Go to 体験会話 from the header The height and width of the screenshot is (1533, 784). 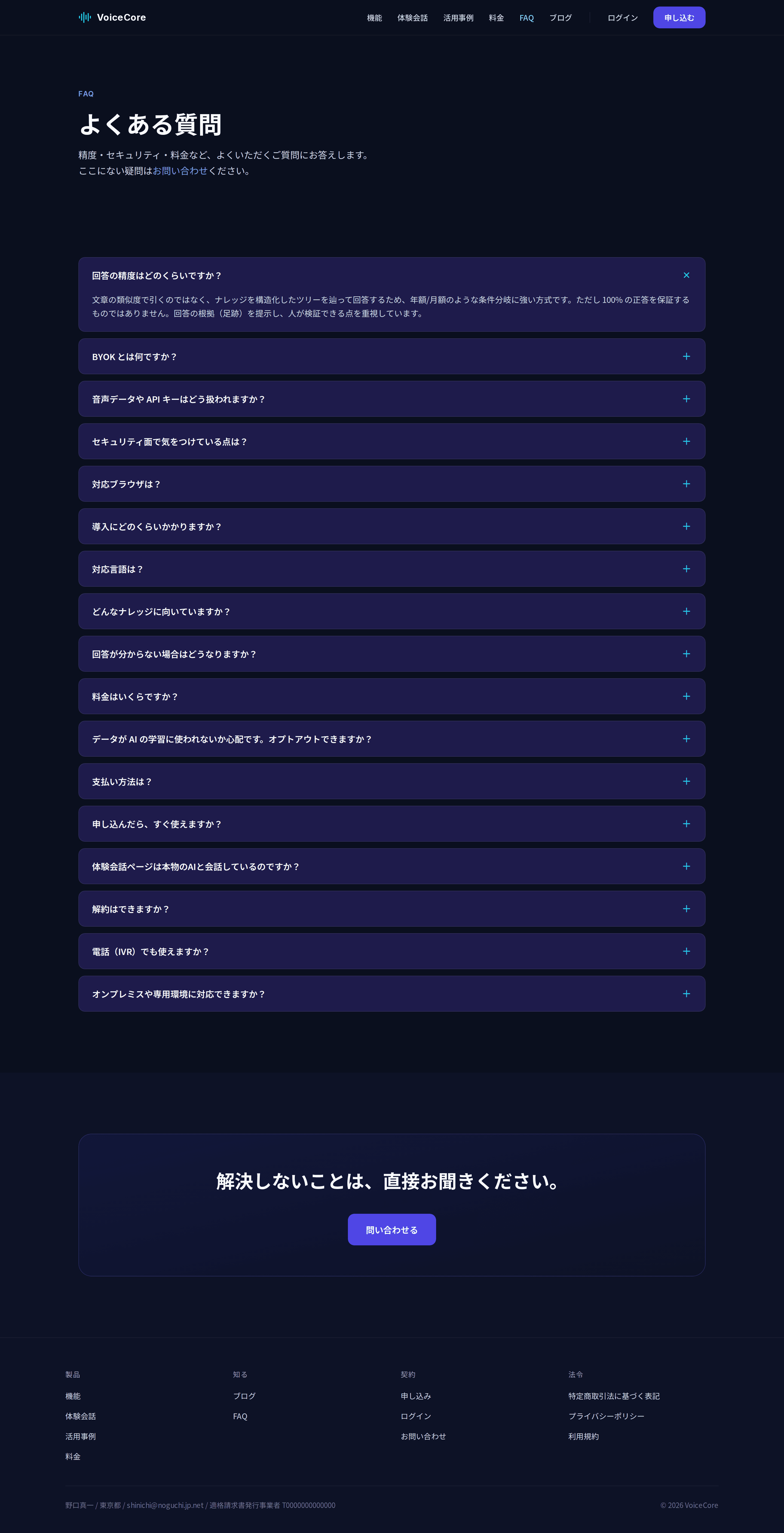click(x=412, y=18)
